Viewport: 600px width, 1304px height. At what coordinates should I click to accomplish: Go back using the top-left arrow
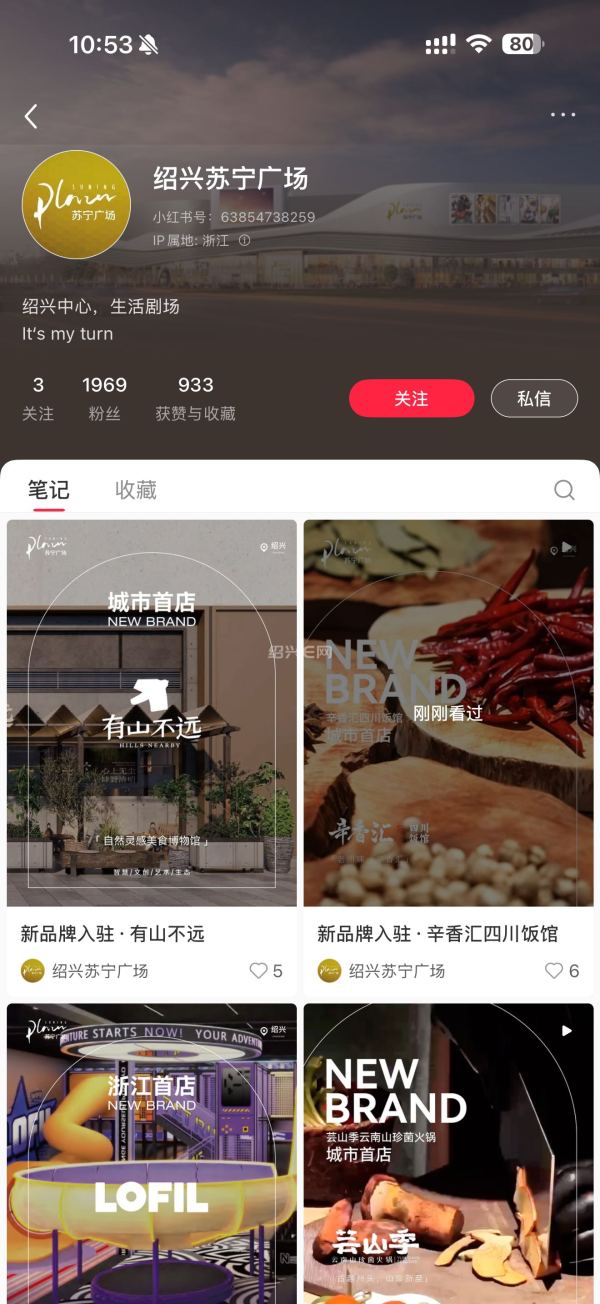click(31, 117)
